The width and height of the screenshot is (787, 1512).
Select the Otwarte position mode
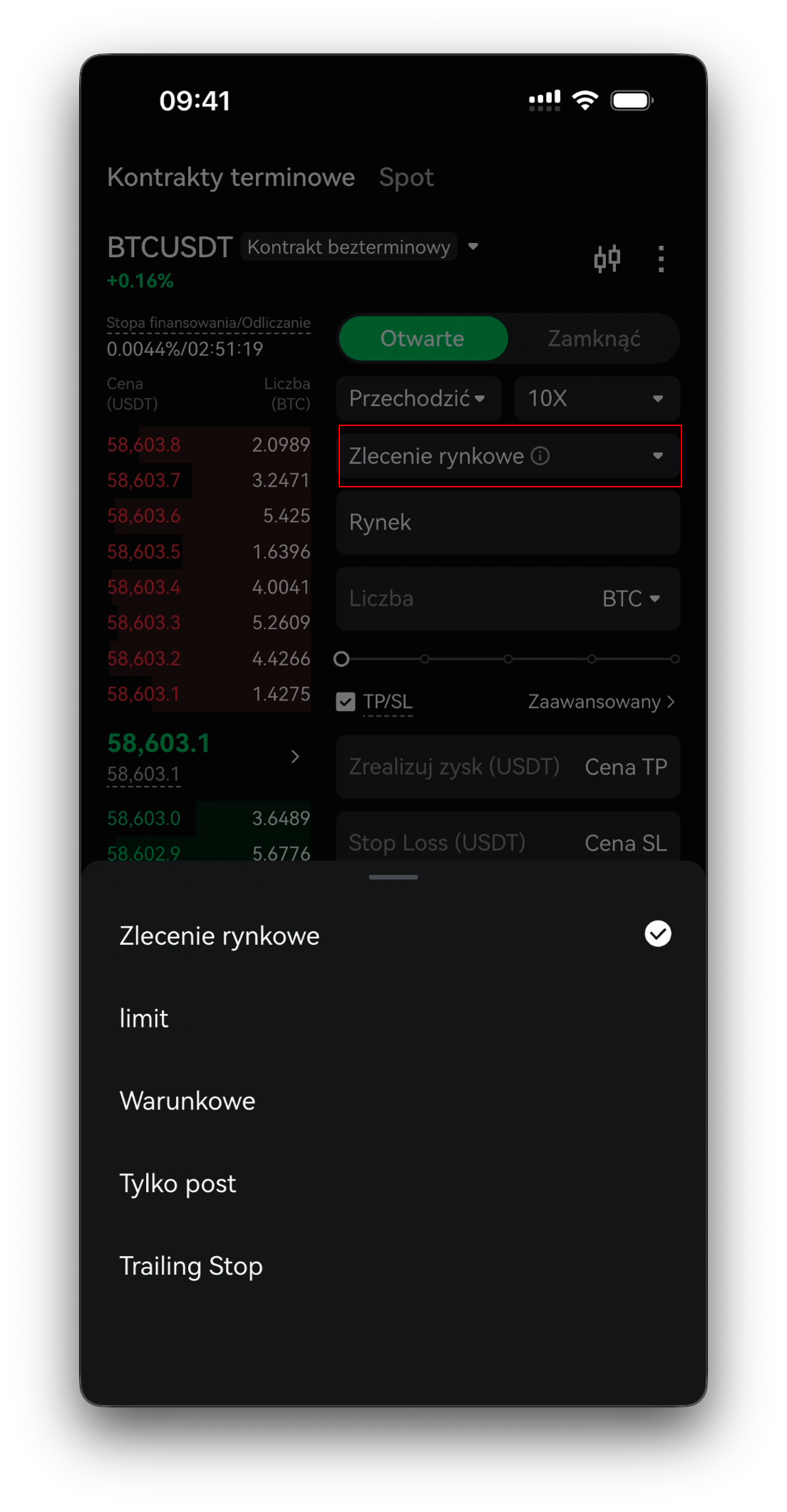(423, 338)
